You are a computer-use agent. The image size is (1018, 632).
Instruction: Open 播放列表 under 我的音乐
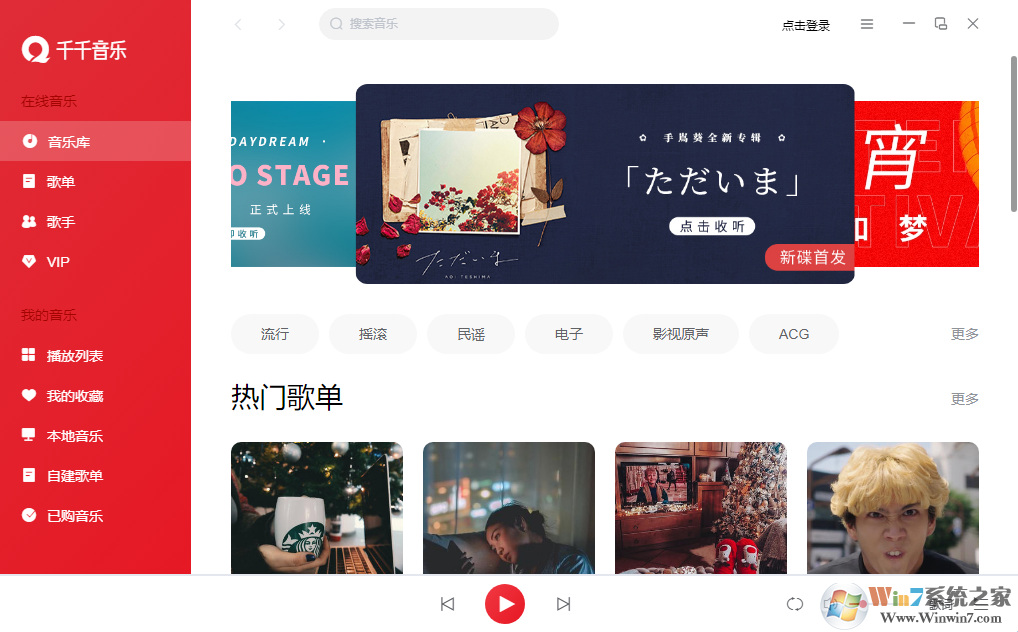click(x=75, y=356)
